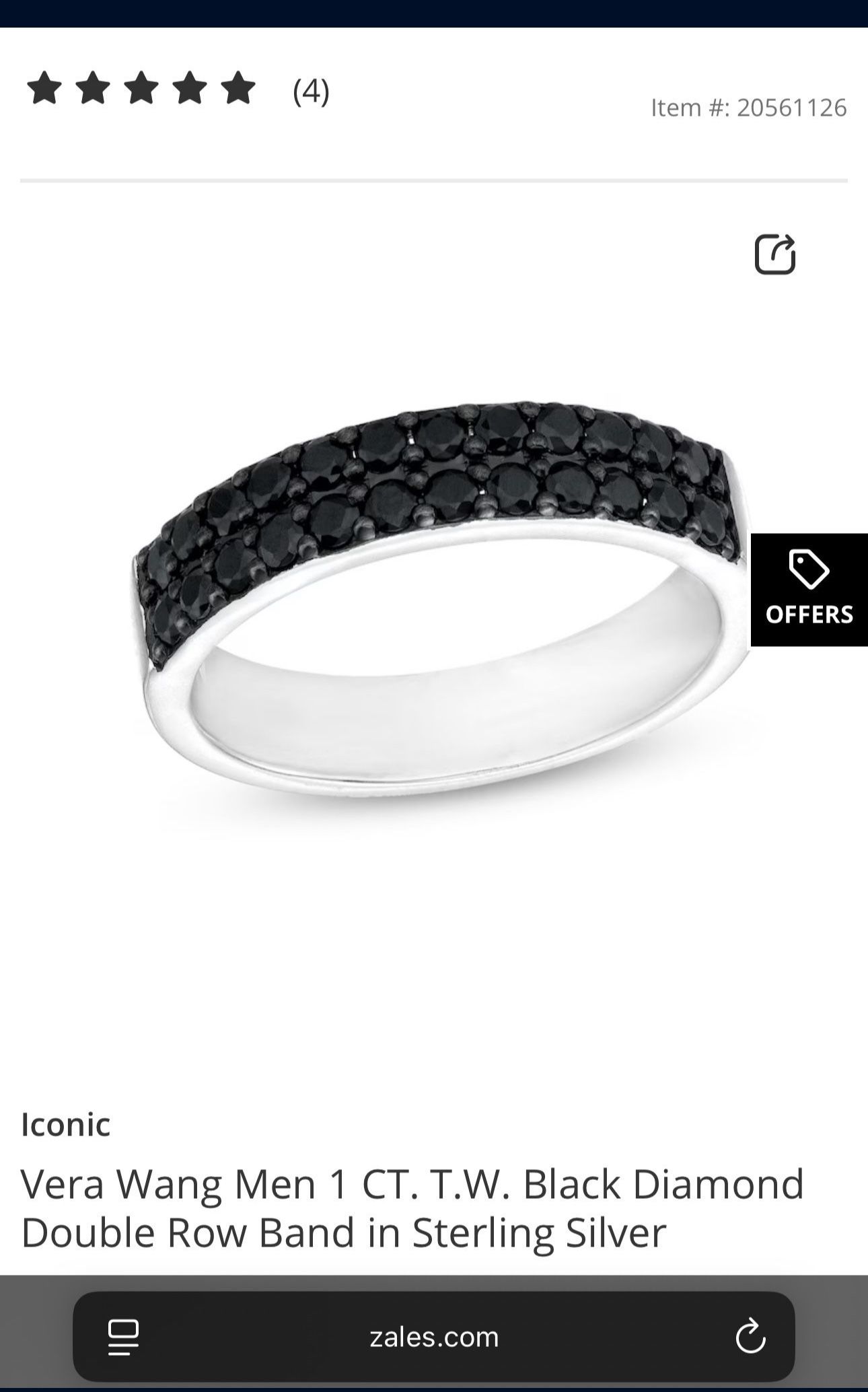
Task: Reload the zales.com page
Action: pos(750,1336)
